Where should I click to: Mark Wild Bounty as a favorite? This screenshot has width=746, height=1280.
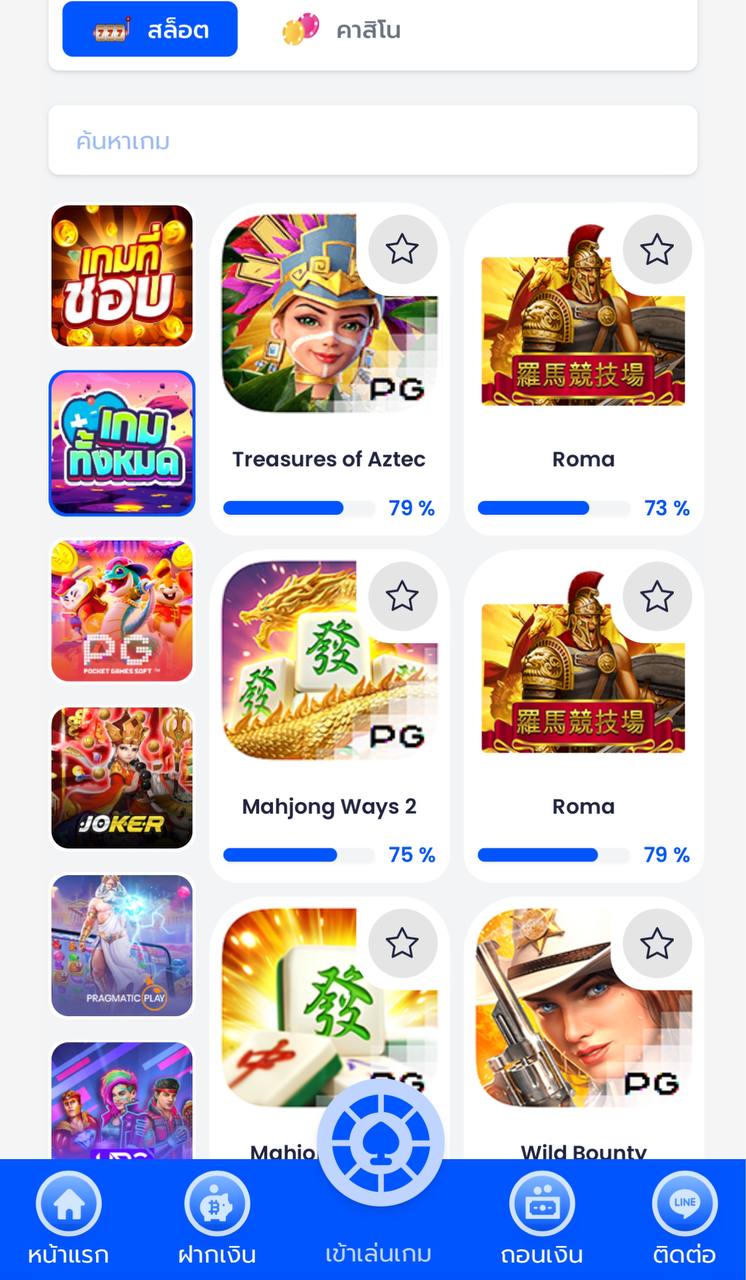tap(657, 943)
